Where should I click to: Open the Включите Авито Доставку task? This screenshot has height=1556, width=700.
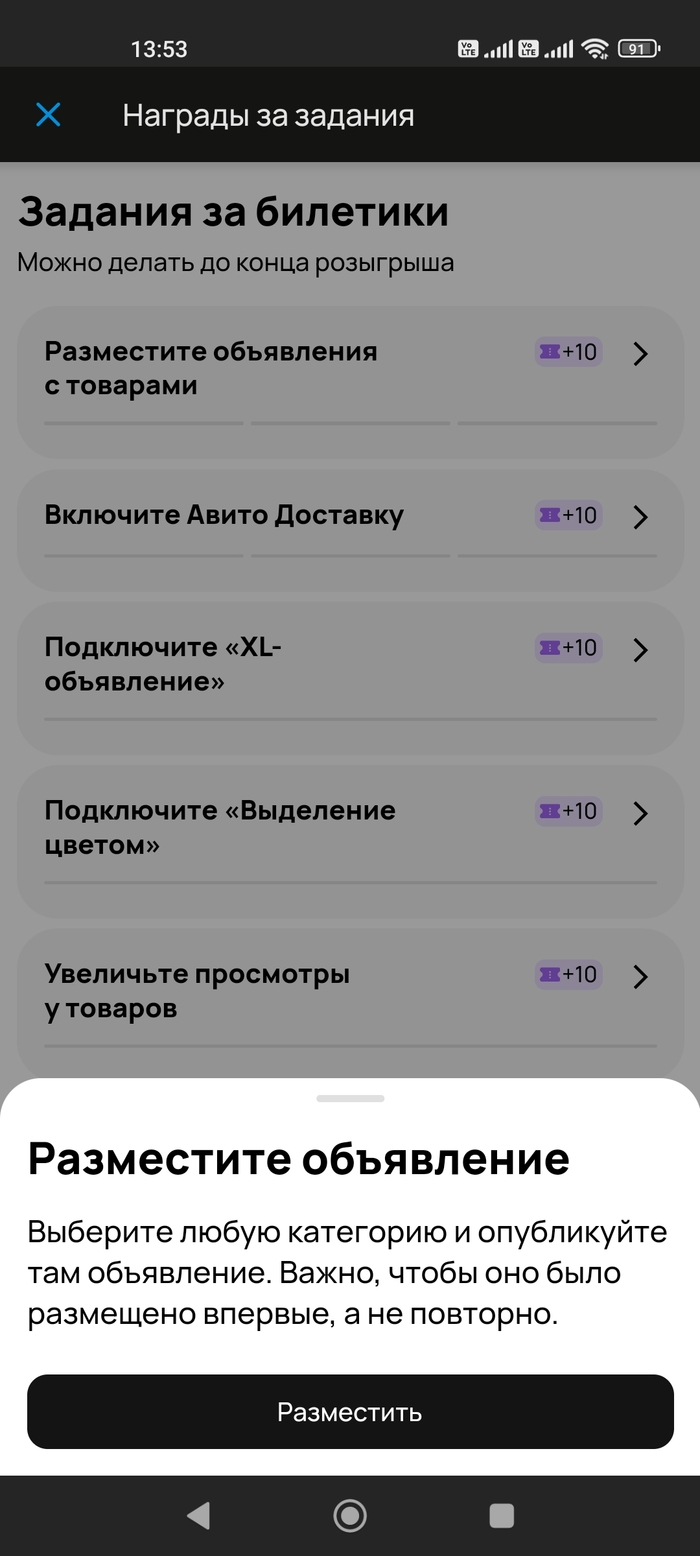point(350,530)
